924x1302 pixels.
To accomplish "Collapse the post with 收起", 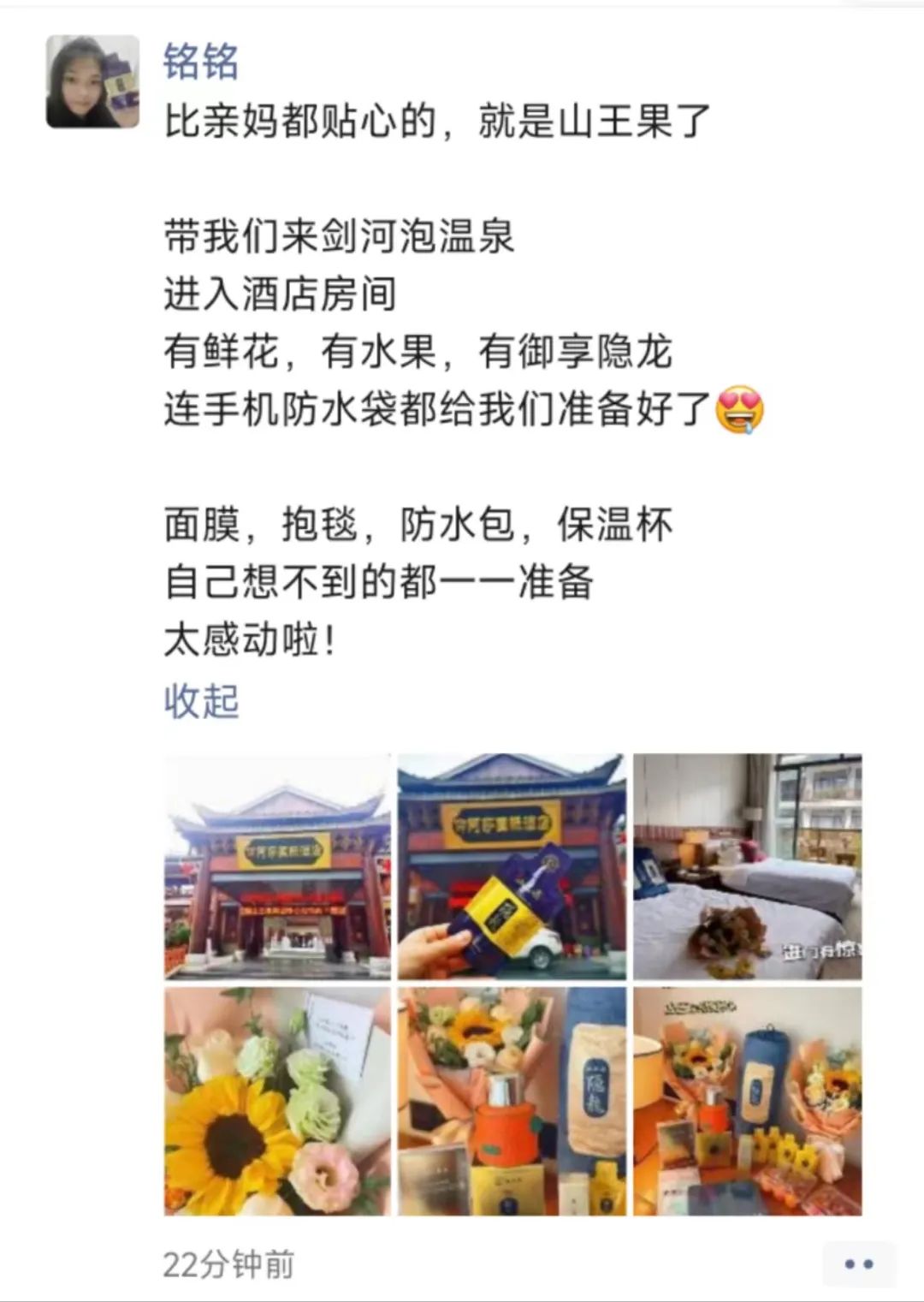I will 201,701.
